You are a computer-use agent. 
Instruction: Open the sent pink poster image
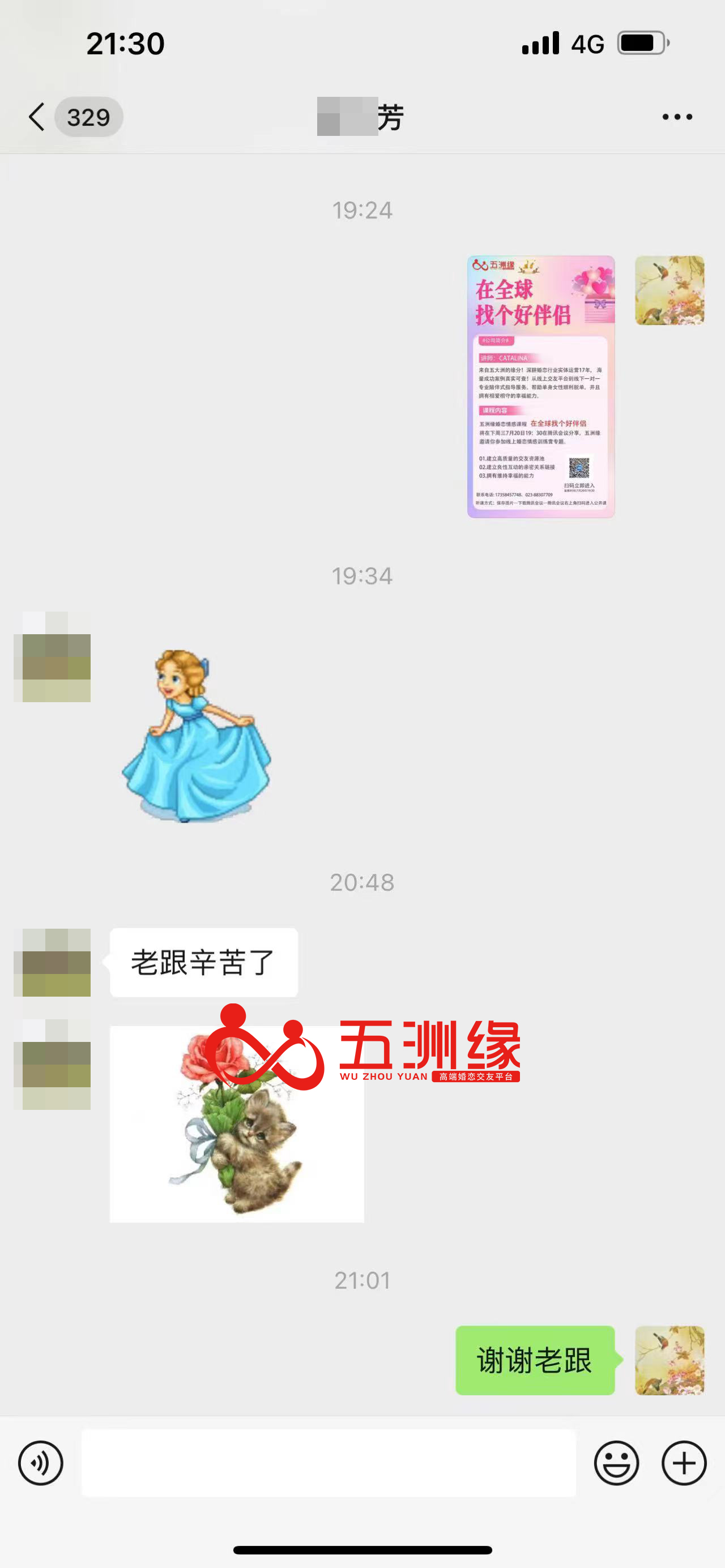[540, 387]
